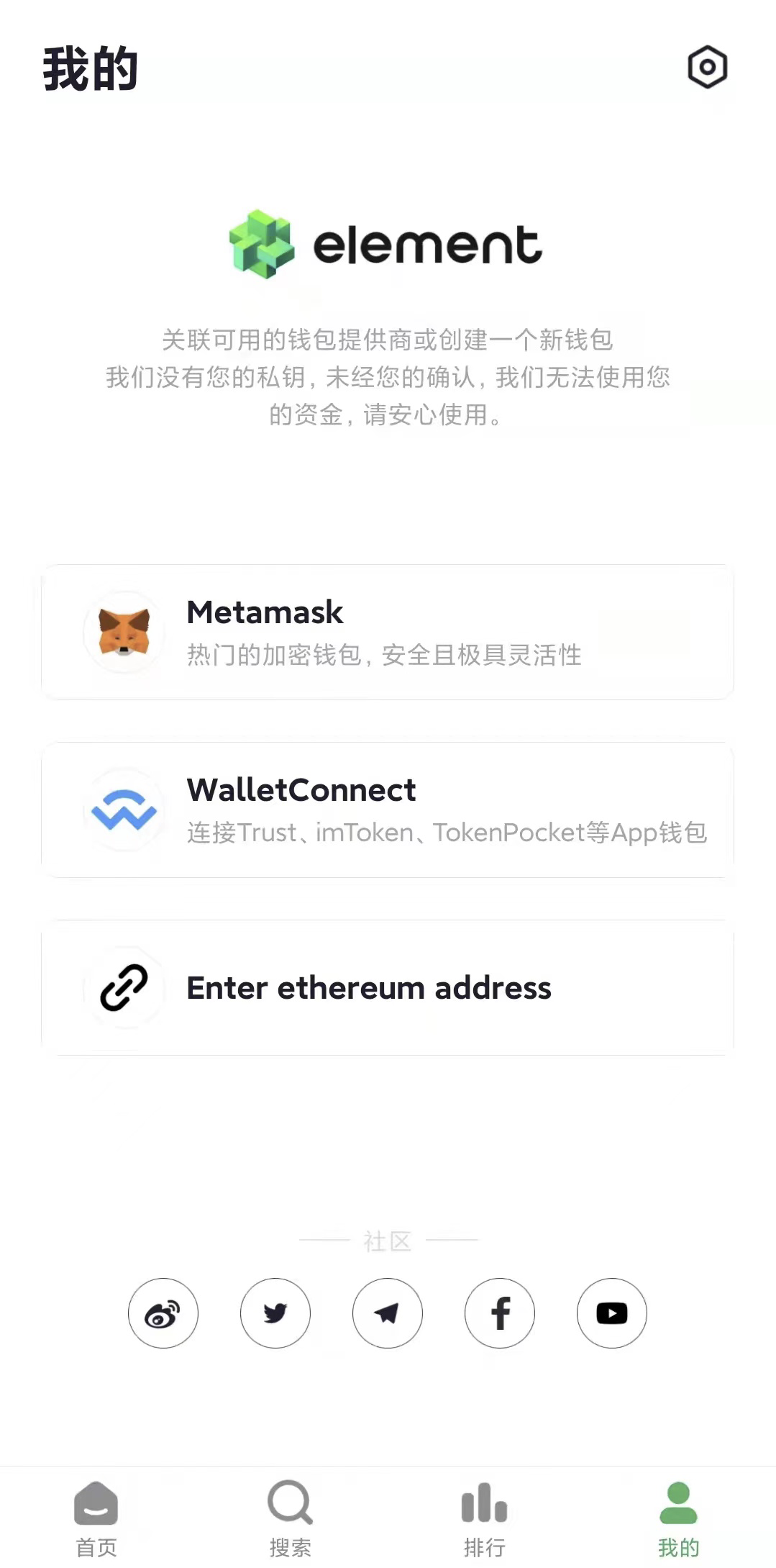
Task: Open the settings hexagon icon
Action: click(x=707, y=68)
